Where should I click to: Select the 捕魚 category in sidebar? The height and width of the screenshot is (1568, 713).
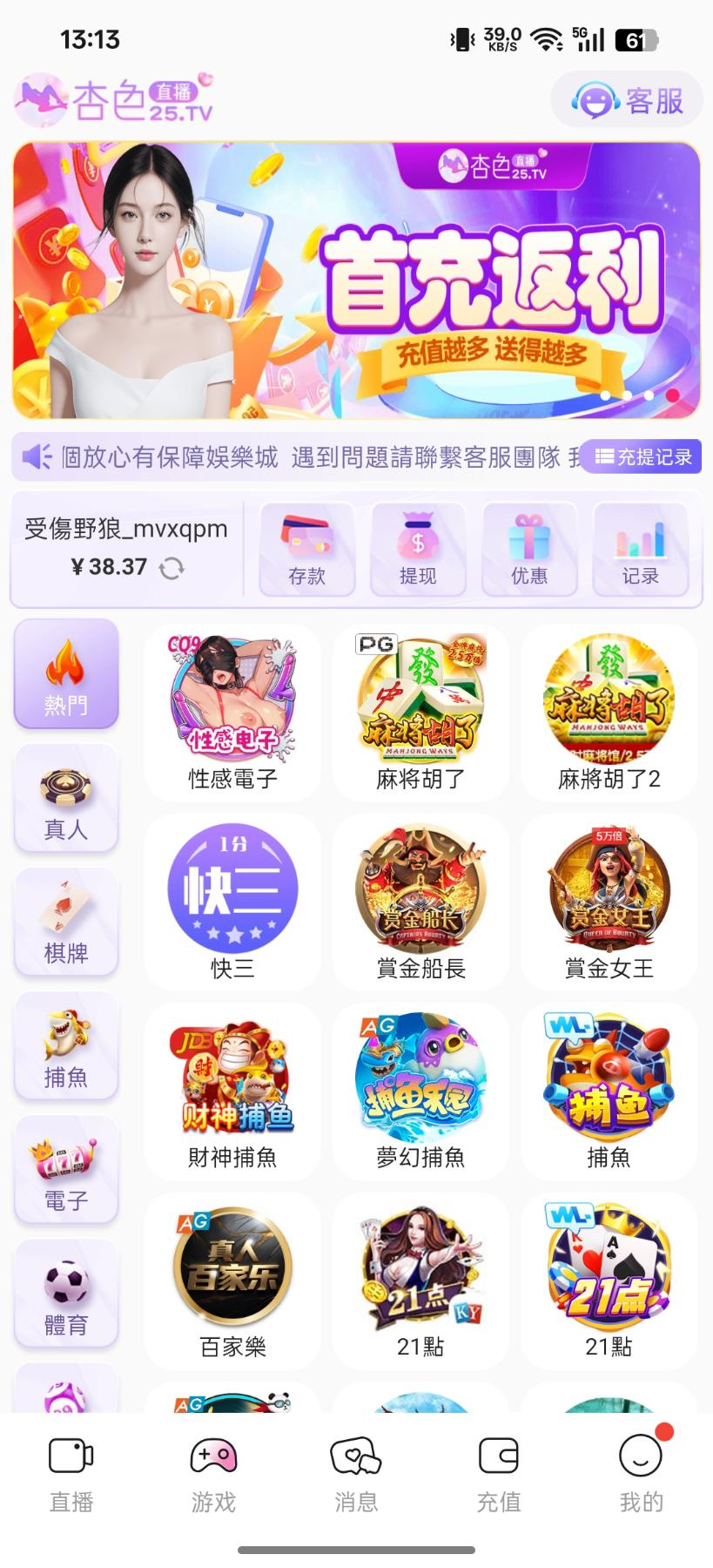66,1046
